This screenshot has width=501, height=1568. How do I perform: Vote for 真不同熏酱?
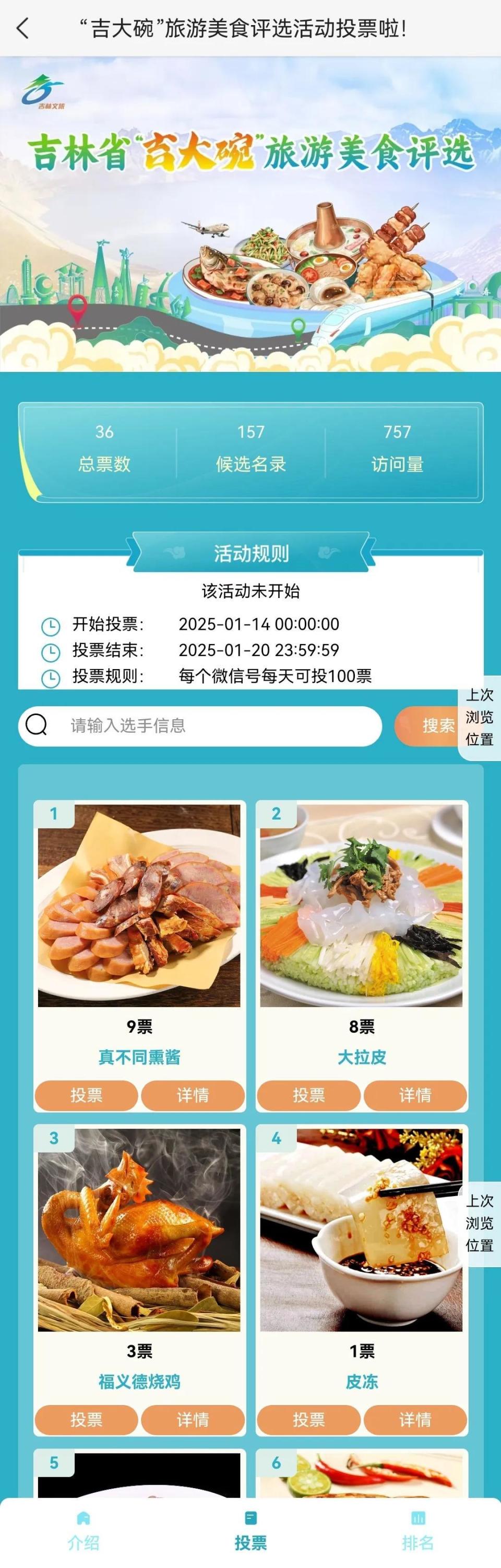click(x=86, y=1095)
